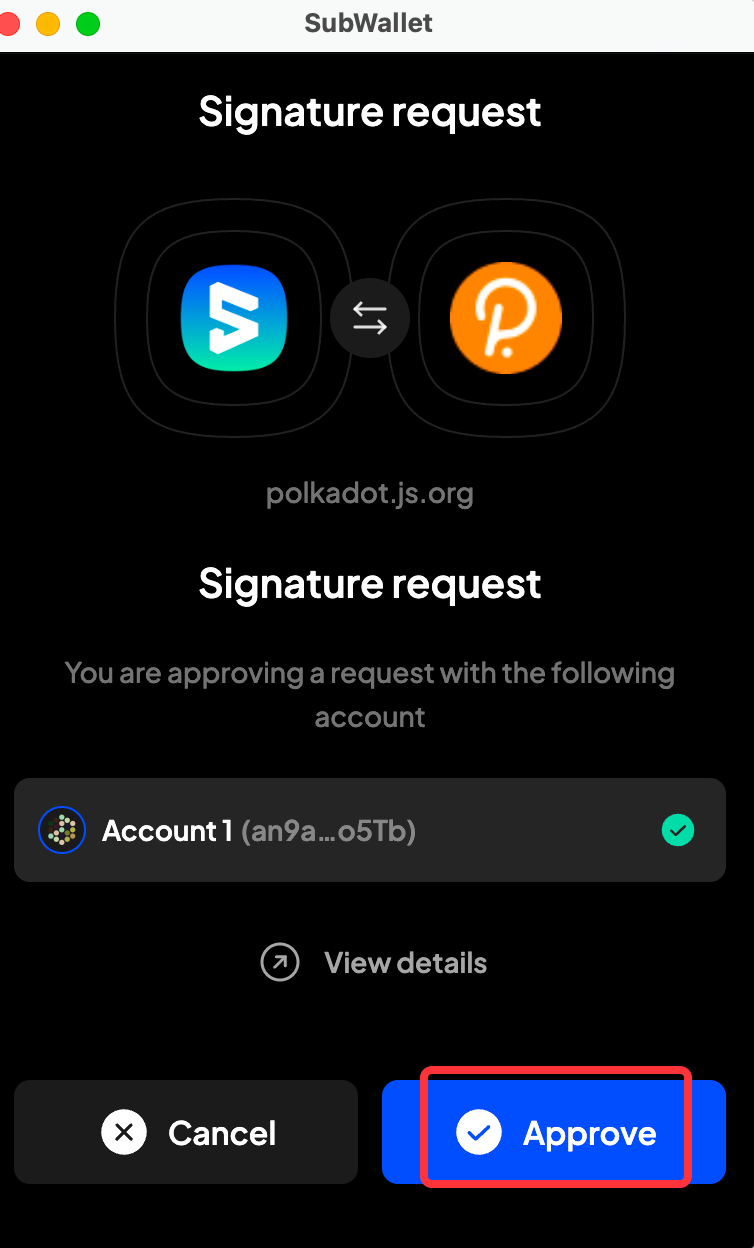Image resolution: width=754 pixels, height=1248 pixels.
Task: Open View details link
Action: (x=373, y=963)
